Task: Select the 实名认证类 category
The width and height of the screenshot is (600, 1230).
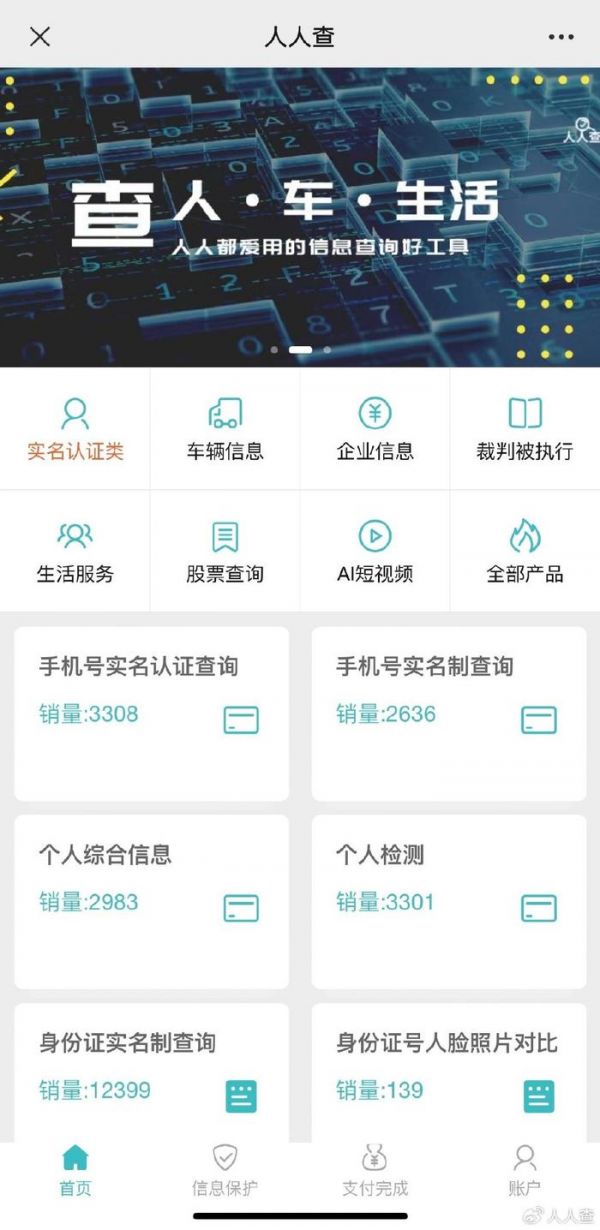Action: click(x=75, y=429)
